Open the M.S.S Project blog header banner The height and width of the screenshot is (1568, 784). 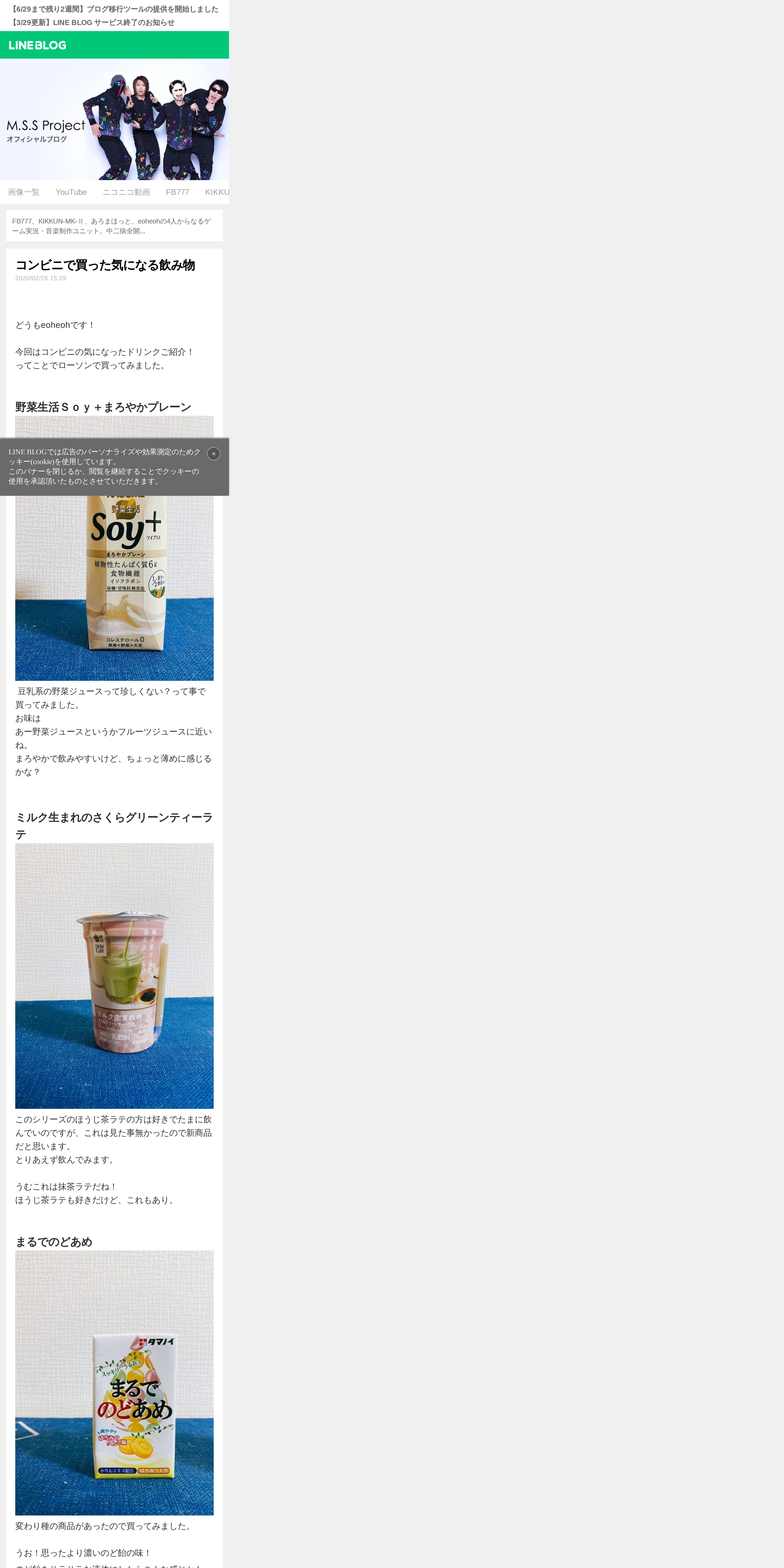[114, 119]
